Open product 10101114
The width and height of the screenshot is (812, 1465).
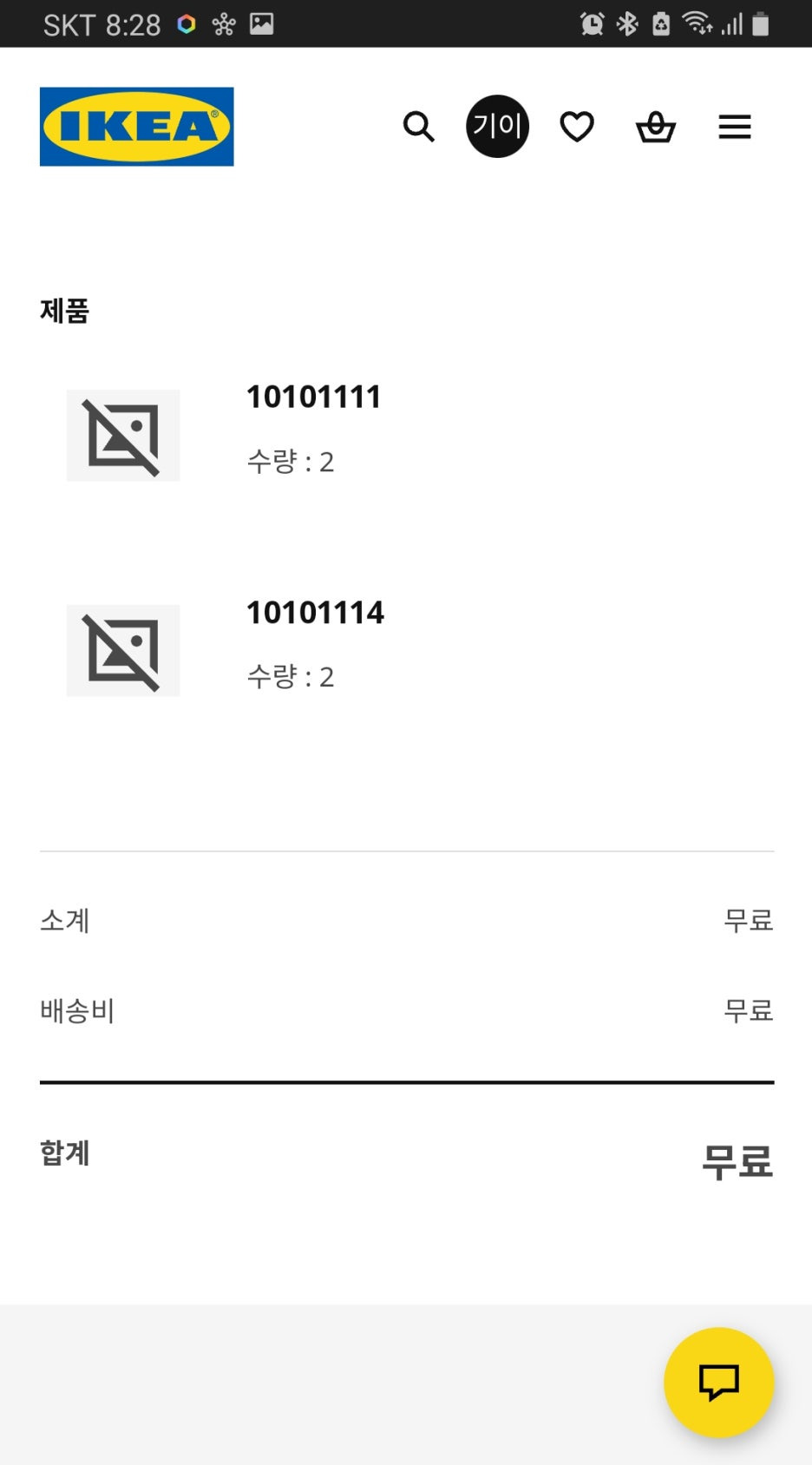coord(315,612)
